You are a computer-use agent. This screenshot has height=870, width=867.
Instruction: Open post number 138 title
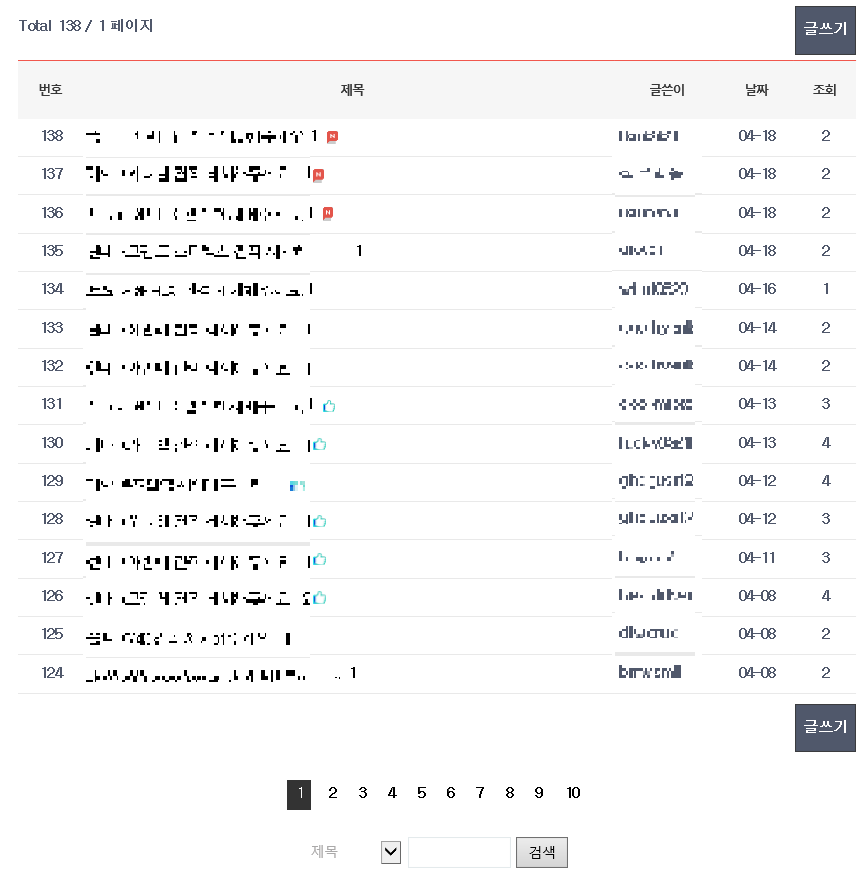coord(200,137)
